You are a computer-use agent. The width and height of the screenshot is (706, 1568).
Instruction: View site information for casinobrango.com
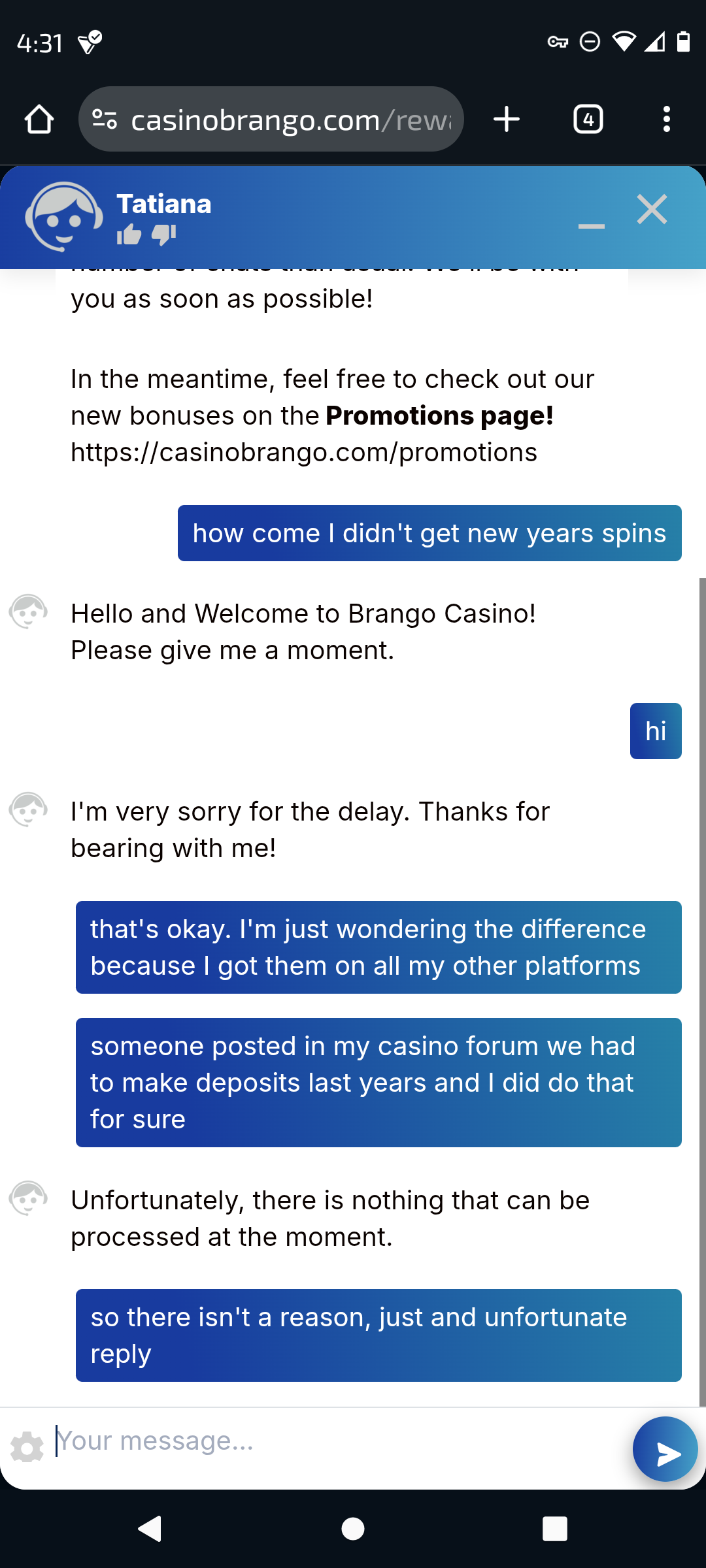click(x=105, y=120)
